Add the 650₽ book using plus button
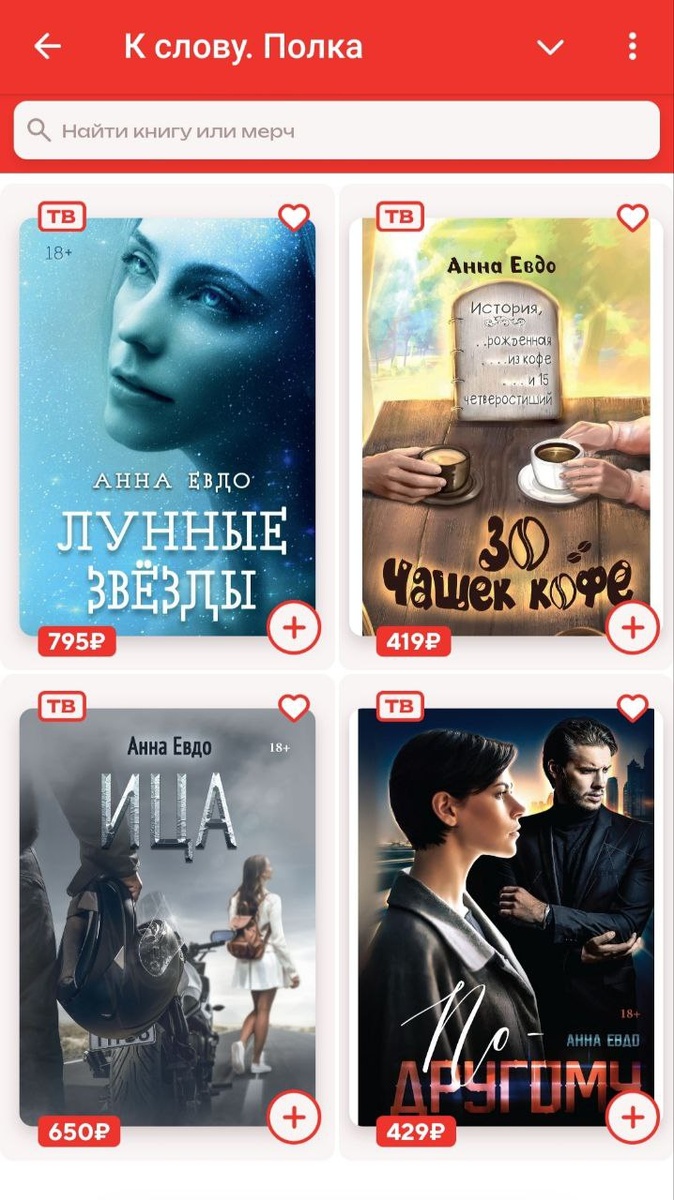Screen dimensions: 674x1200 coord(294,1117)
